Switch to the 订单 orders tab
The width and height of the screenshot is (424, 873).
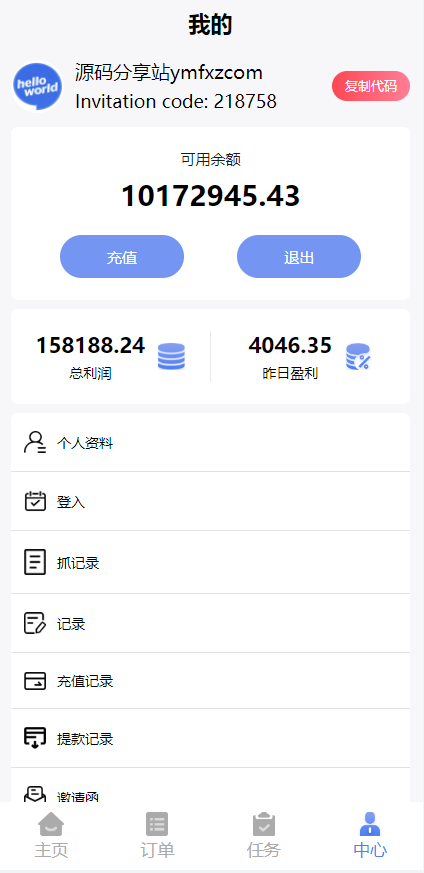click(x=157, y=835)
